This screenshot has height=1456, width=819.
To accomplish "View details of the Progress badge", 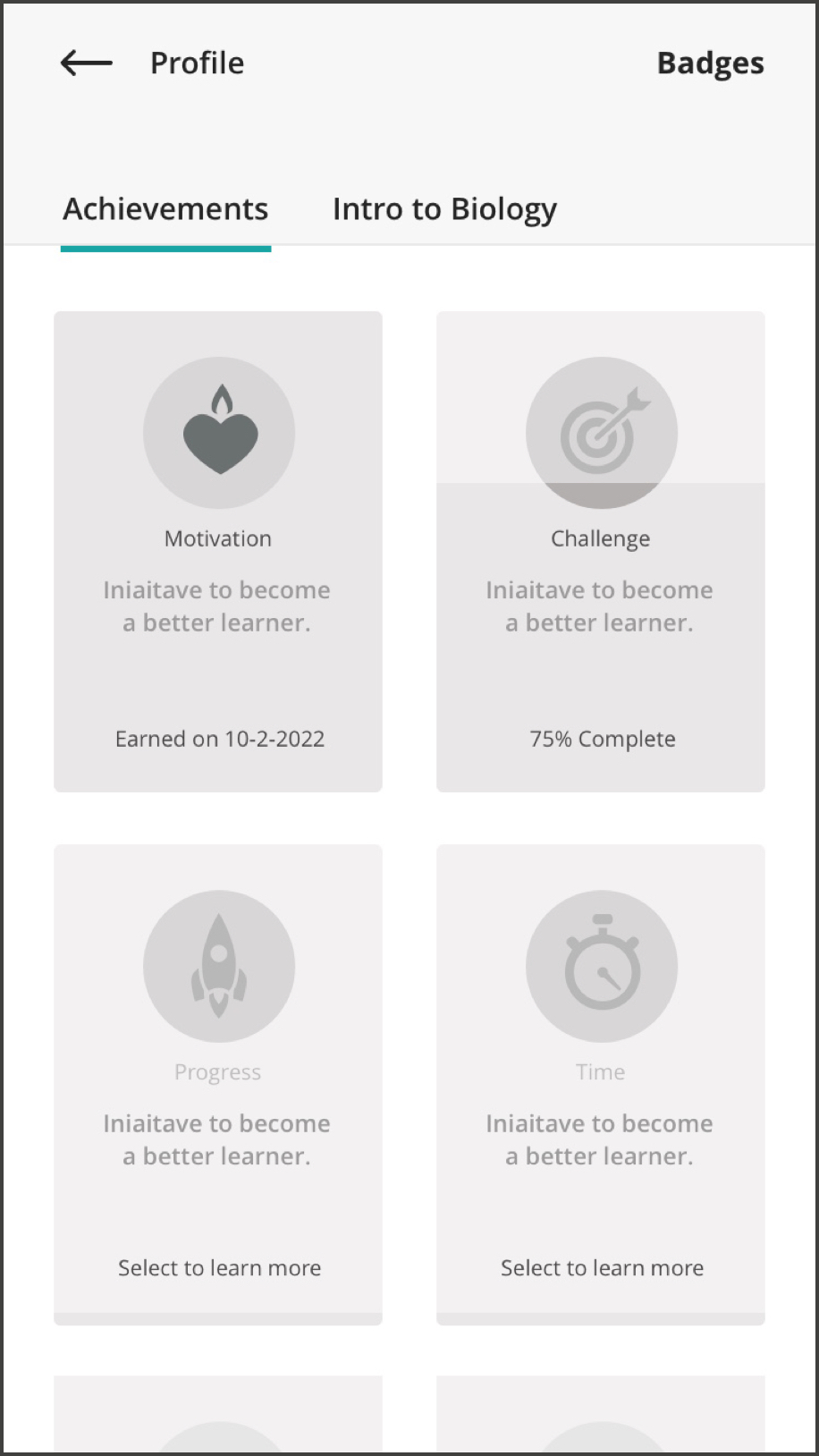I will click(x=218, y=1084).
